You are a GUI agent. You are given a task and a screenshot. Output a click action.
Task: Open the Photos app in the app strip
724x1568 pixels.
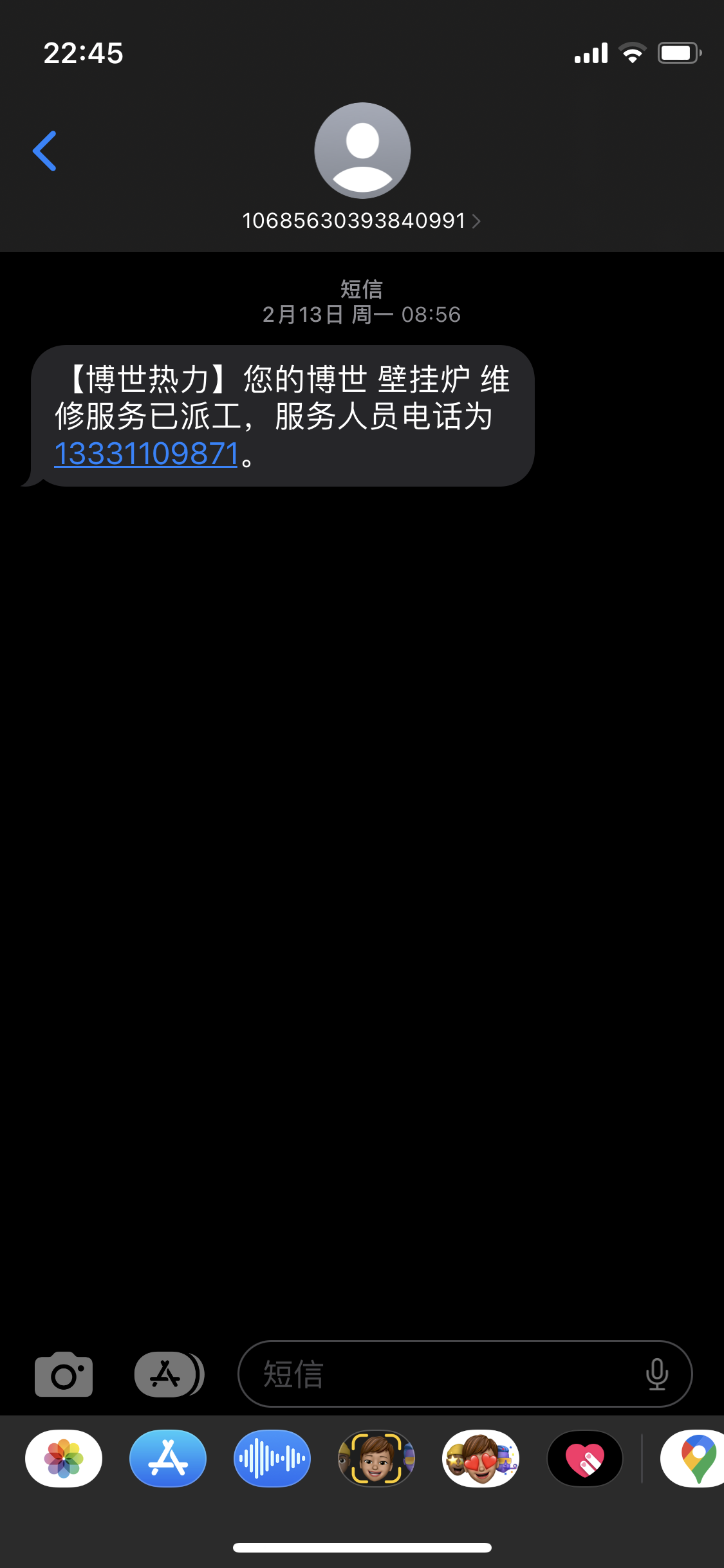(64, 1459)
